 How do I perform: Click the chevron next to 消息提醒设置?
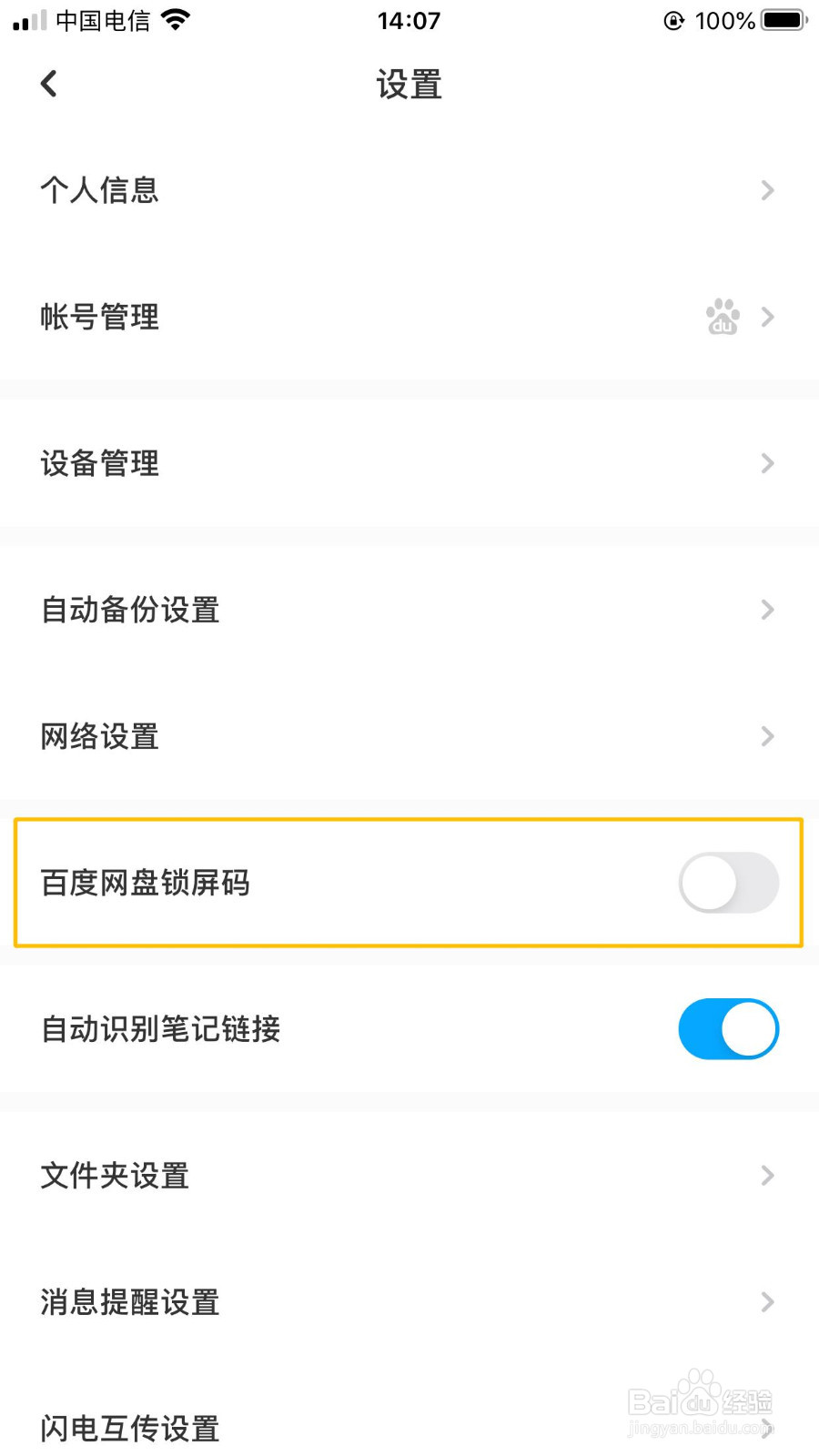click(x=767, y=1302)
